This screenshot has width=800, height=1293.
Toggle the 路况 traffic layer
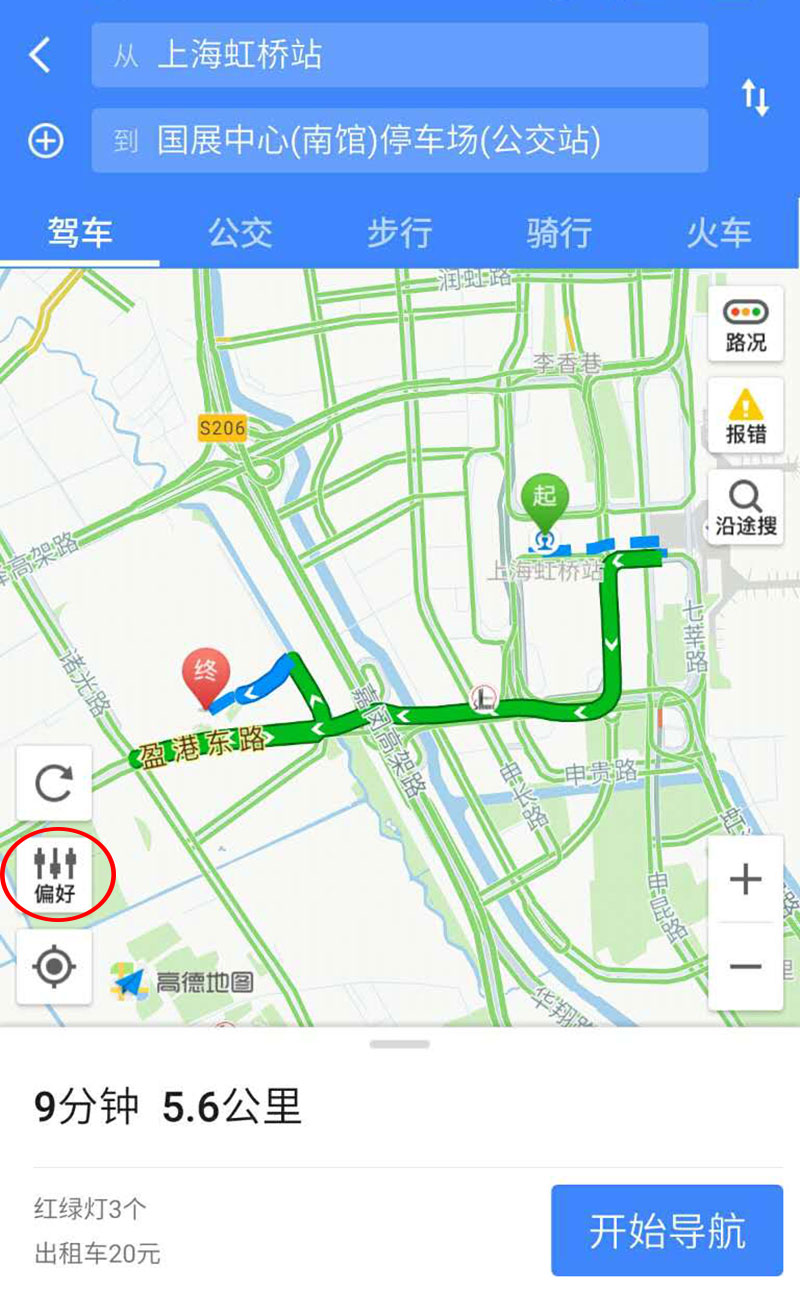tap(746, 324)
